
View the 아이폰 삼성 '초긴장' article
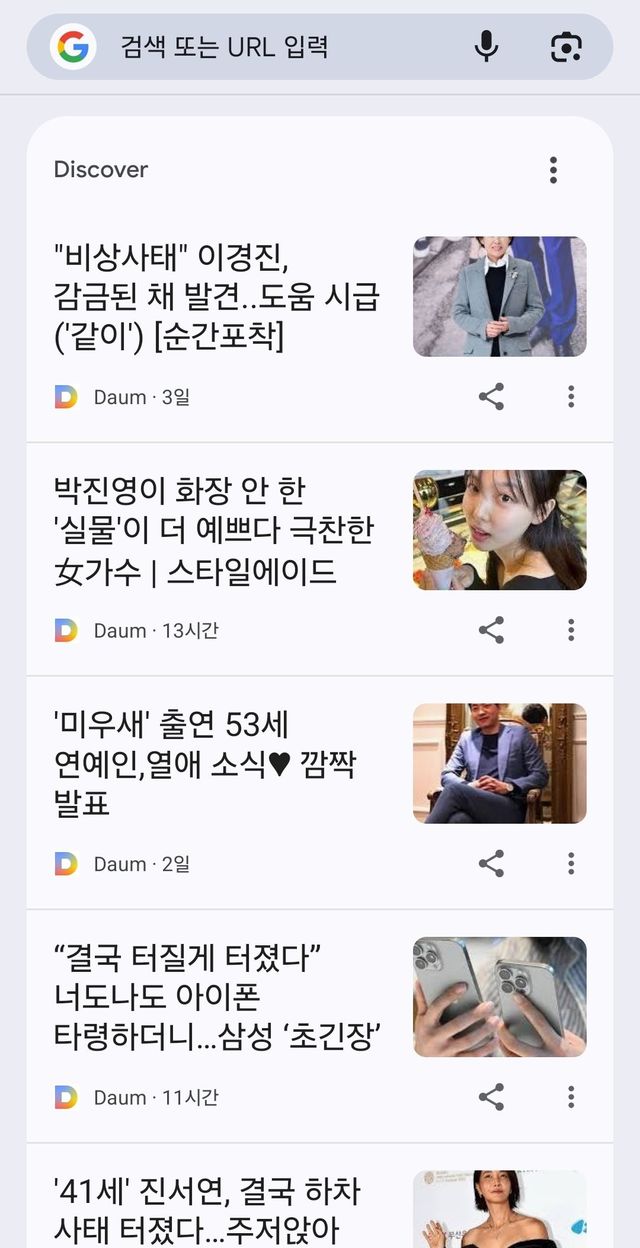[217, 998]
